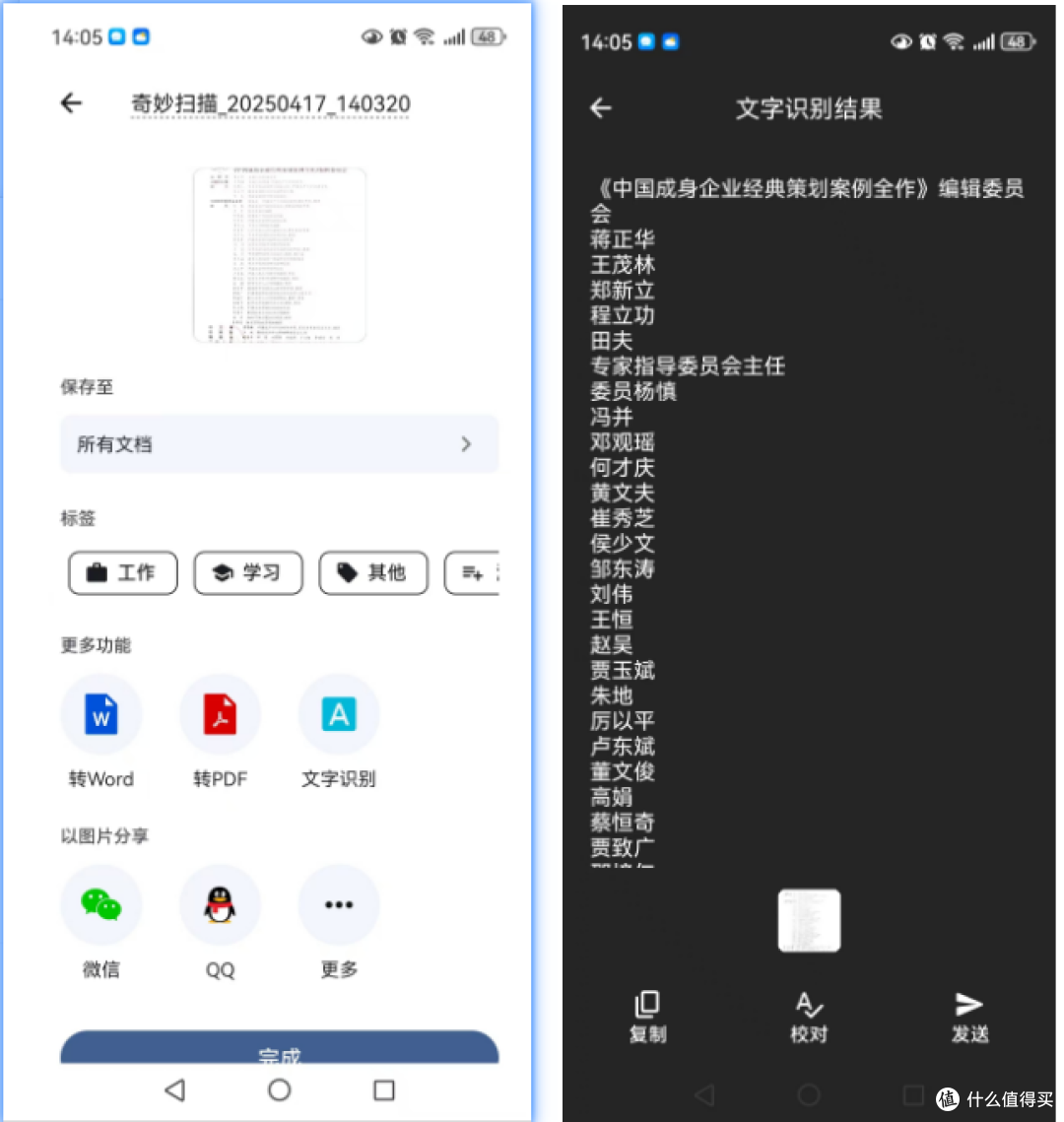Open the 所有文档 save location row
Image resolution: width=1064 pixels, height=1122 pixels.
click(x=279, y=444)
